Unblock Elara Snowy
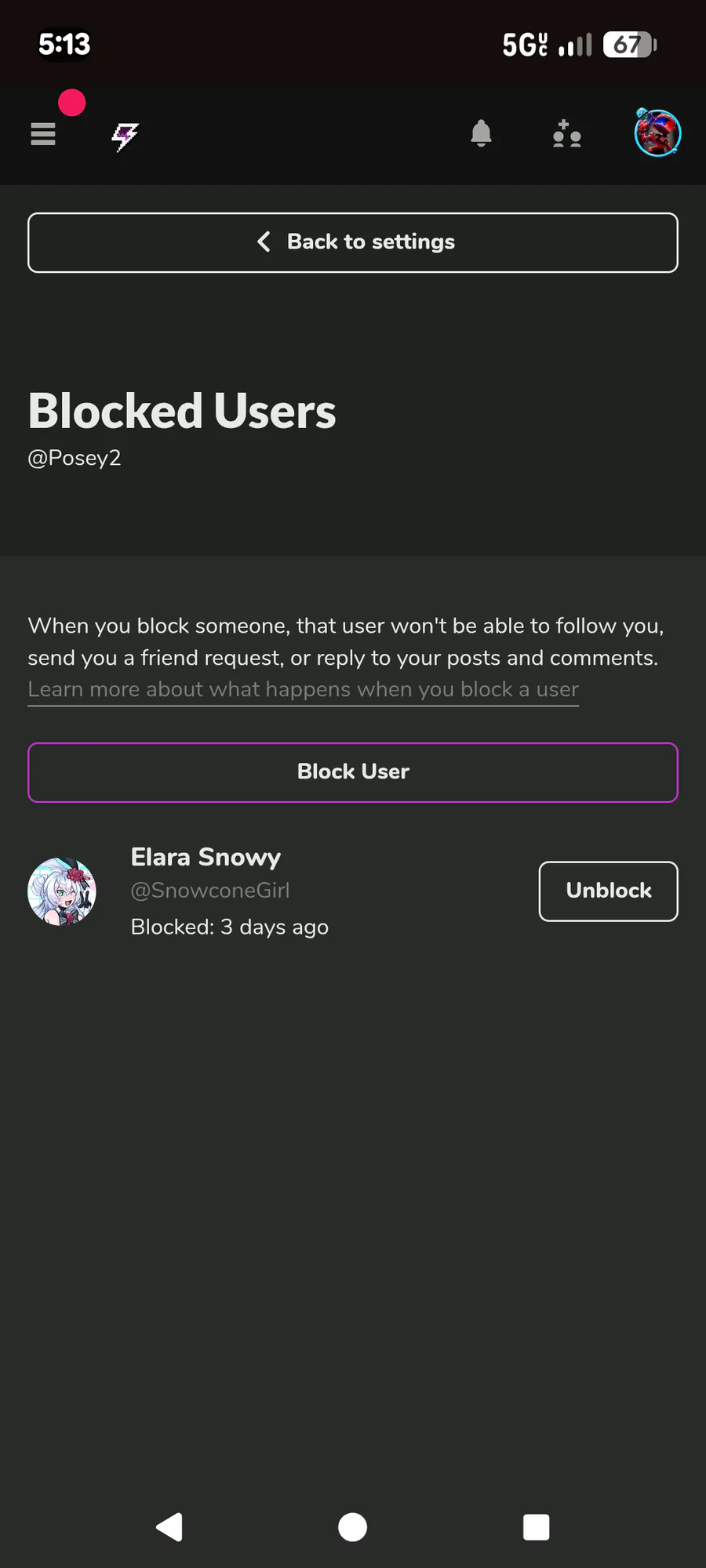 (608, 891)
